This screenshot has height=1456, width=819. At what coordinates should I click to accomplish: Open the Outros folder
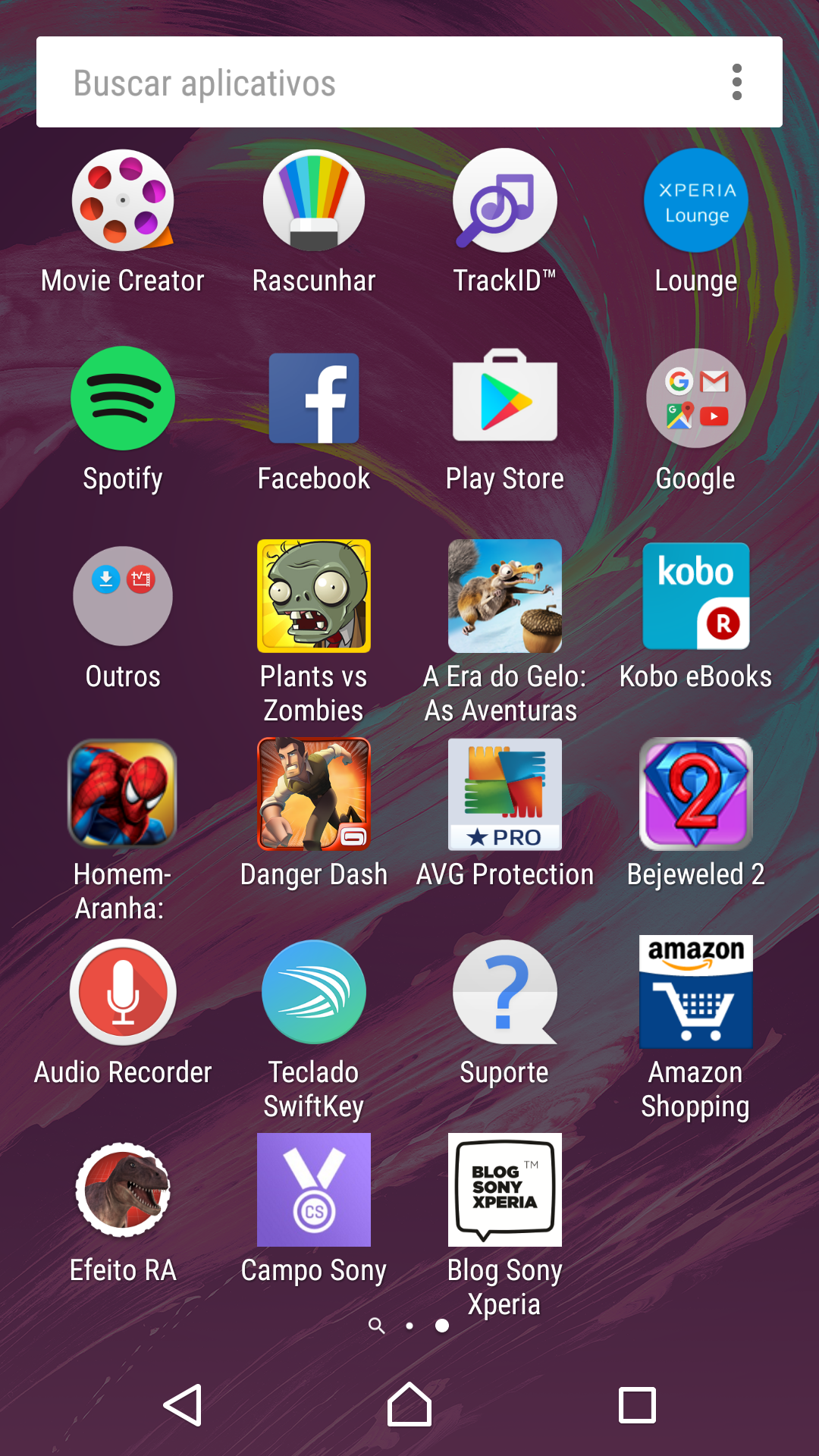pyautogui.click(x=123, y=597)
